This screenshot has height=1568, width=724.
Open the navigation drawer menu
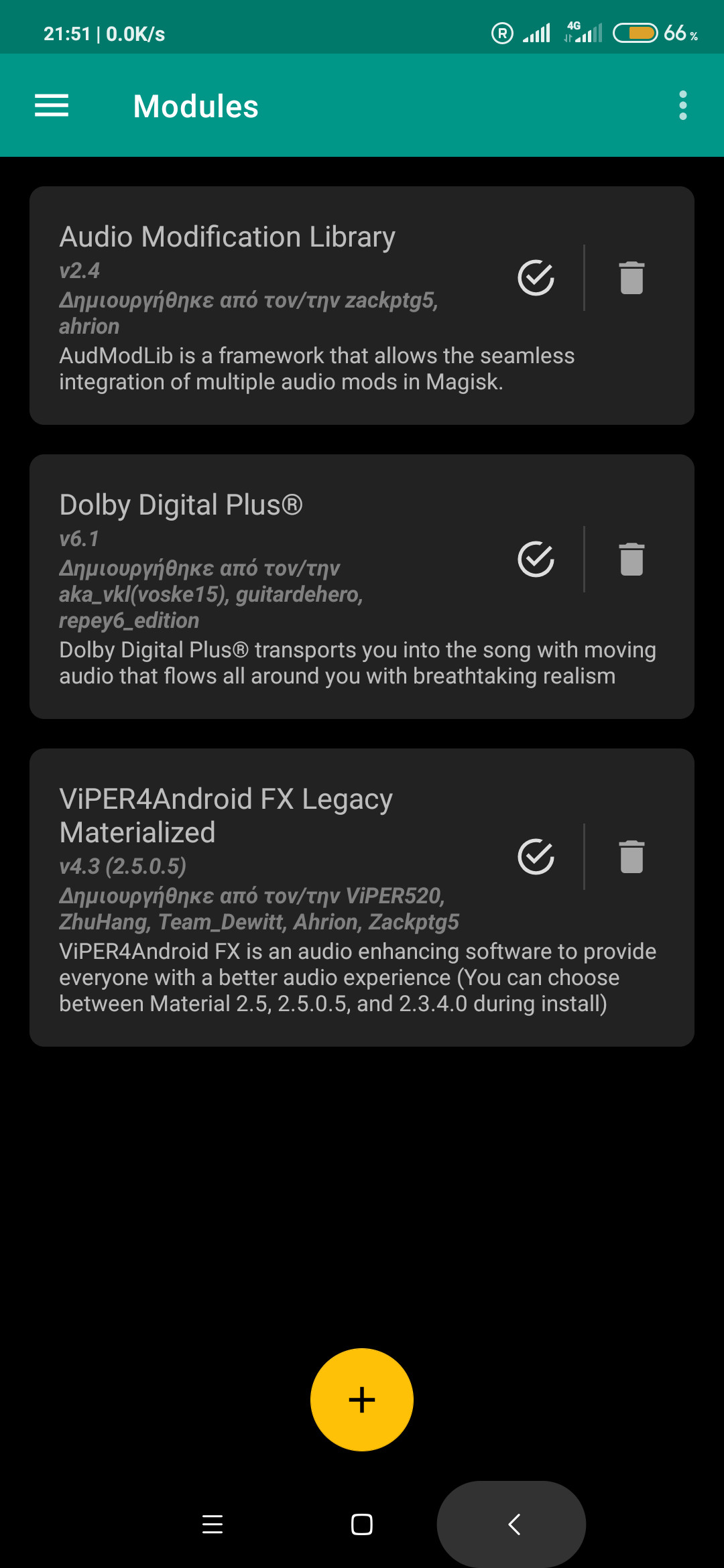coord(52,106)
